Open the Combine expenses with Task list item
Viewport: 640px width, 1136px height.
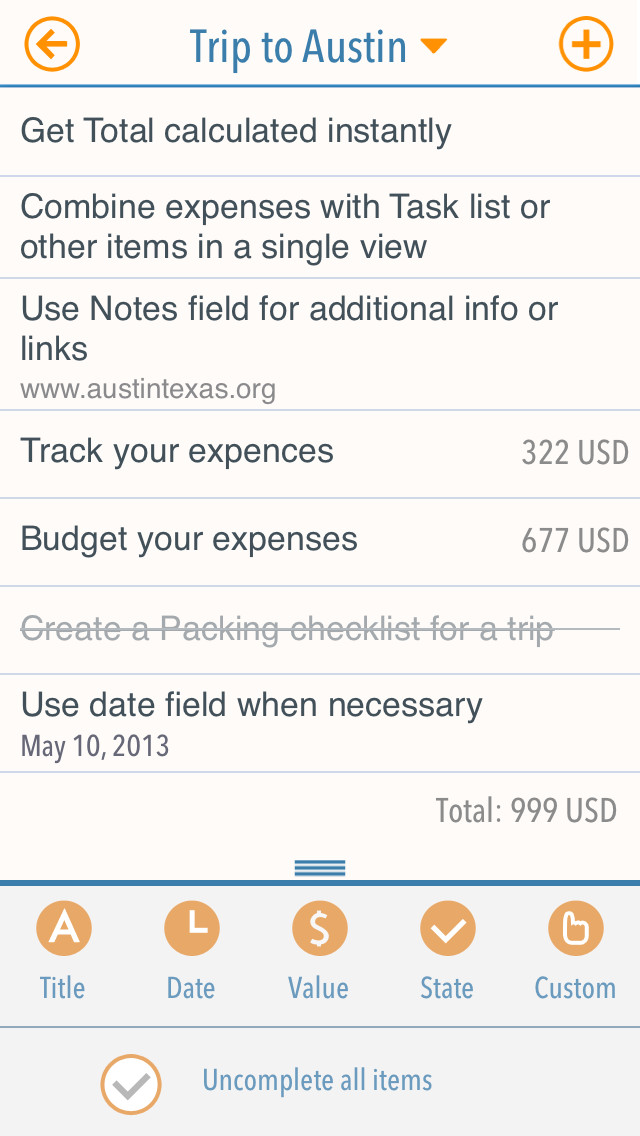[320, 227]
